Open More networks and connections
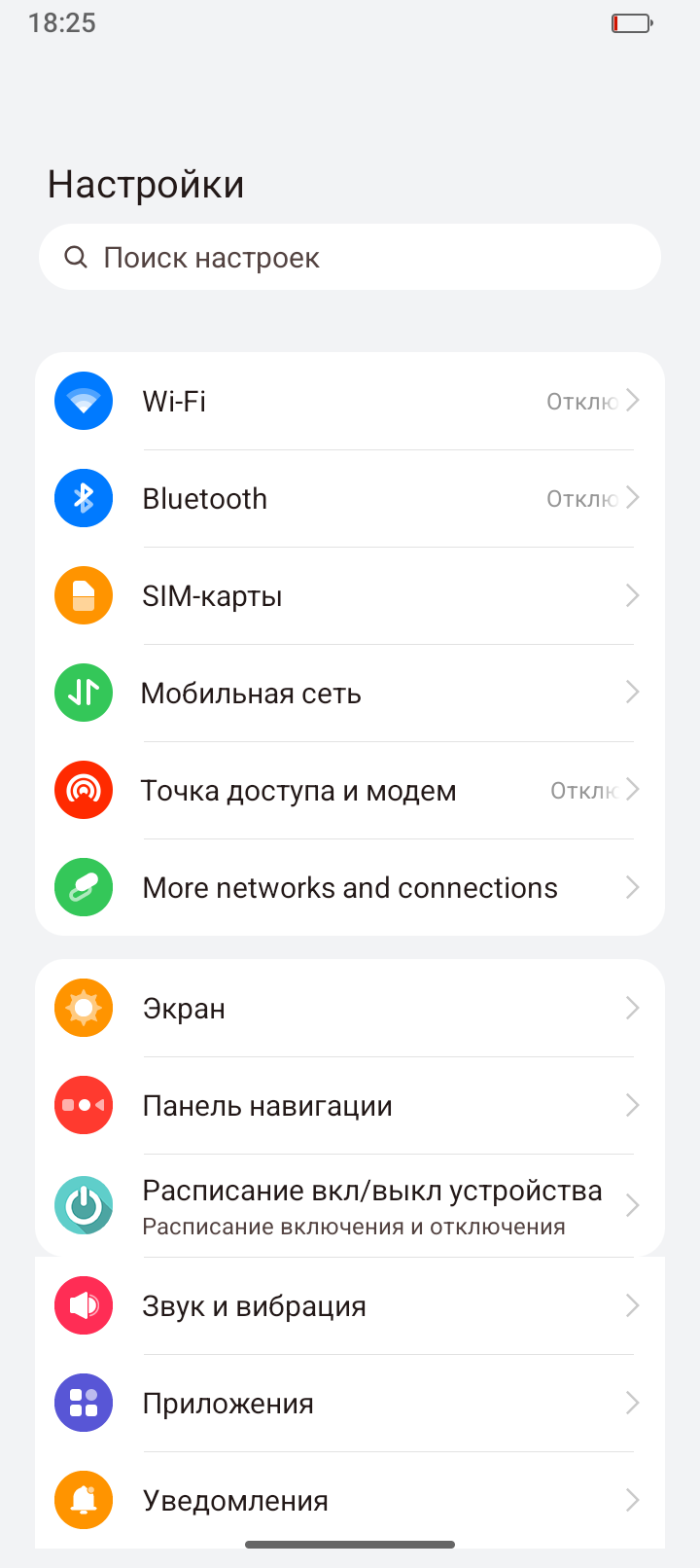 (350, 887)
